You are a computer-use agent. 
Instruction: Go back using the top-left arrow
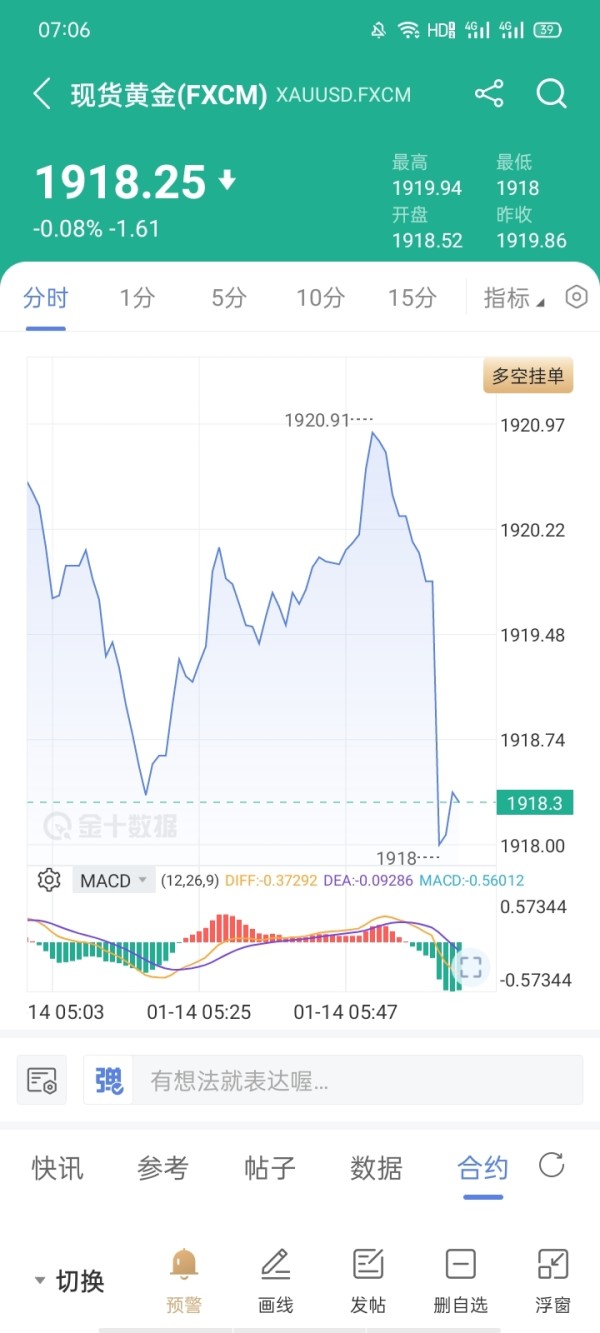click(42, 95)
